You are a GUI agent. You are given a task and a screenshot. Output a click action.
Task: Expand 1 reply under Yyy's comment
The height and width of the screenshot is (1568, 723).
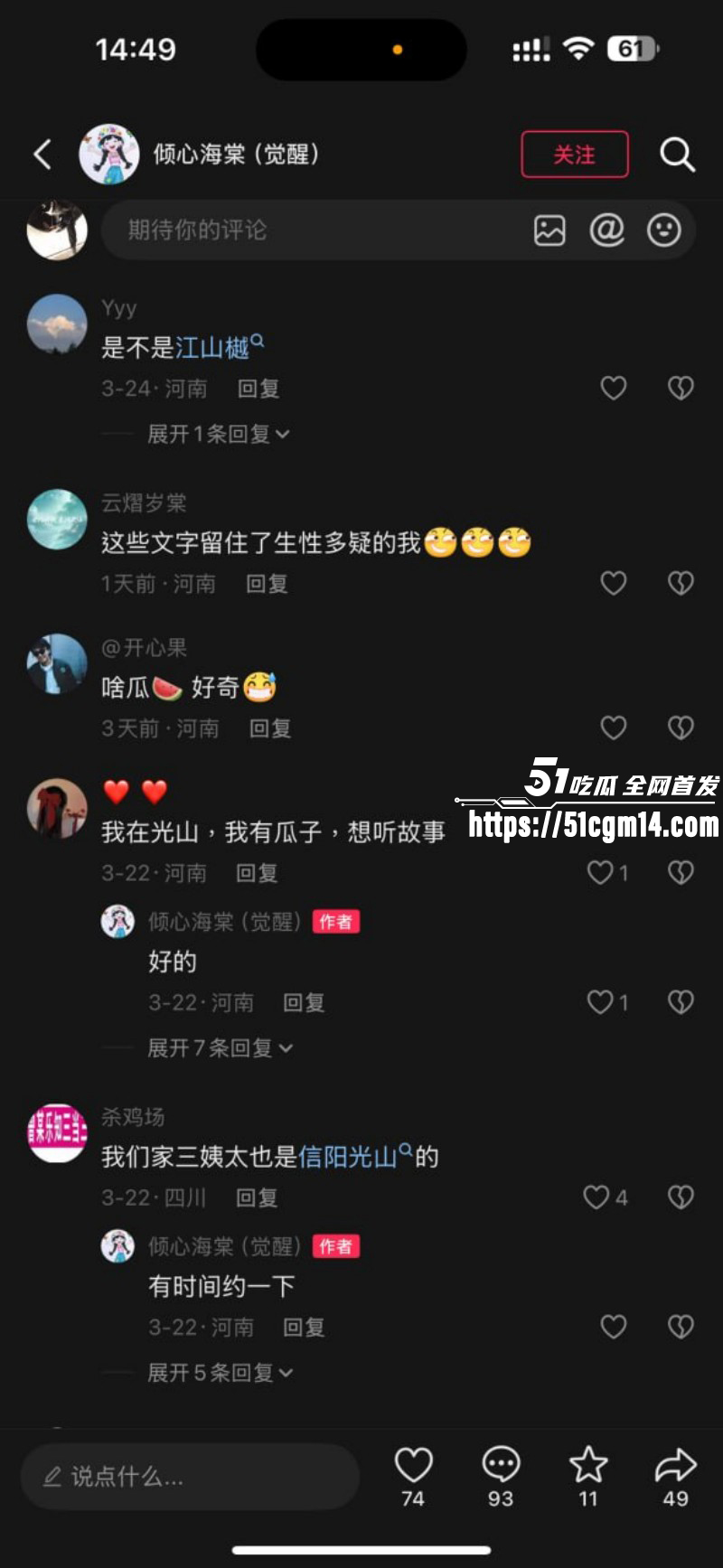(x=219, y=433)
